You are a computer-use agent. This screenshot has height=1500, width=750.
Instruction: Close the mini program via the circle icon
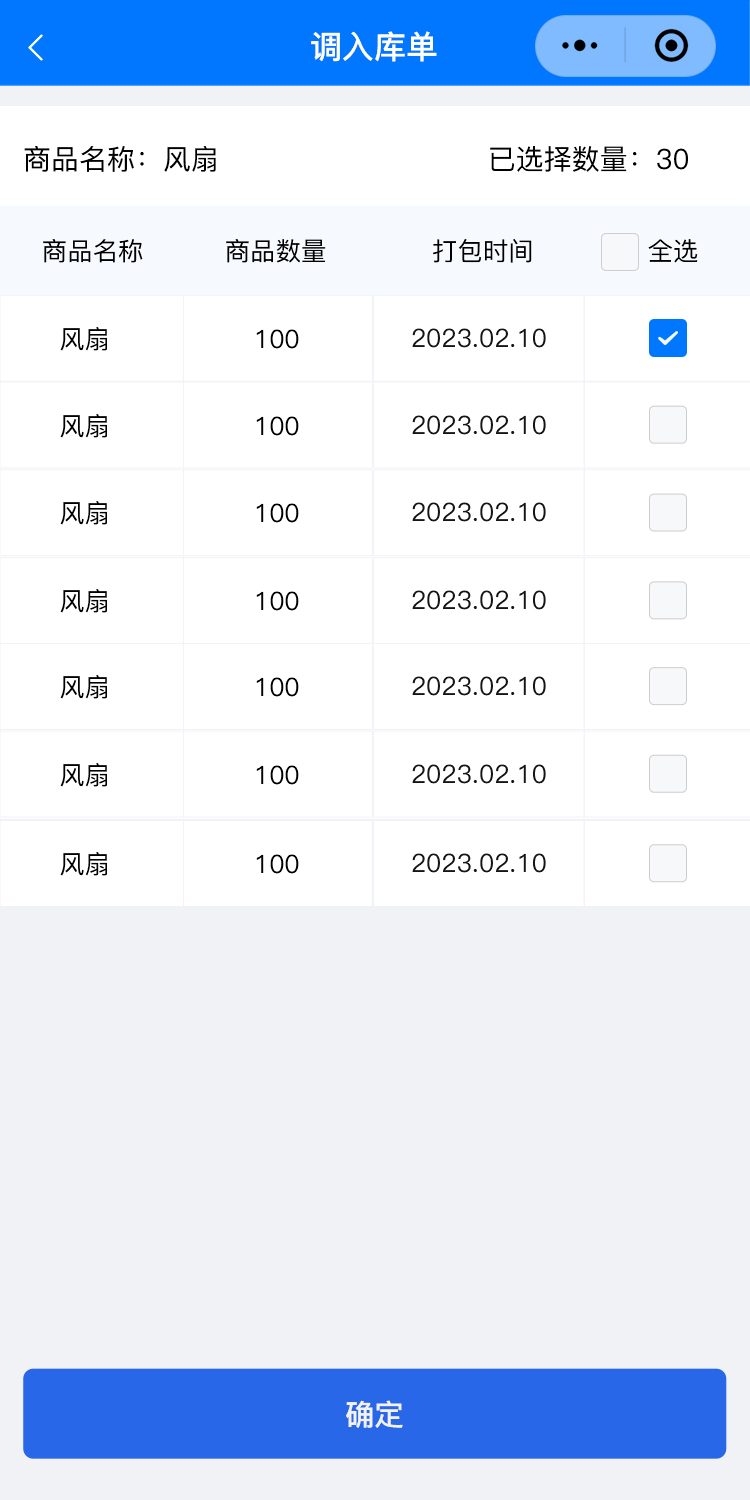(x=671, y=46)
